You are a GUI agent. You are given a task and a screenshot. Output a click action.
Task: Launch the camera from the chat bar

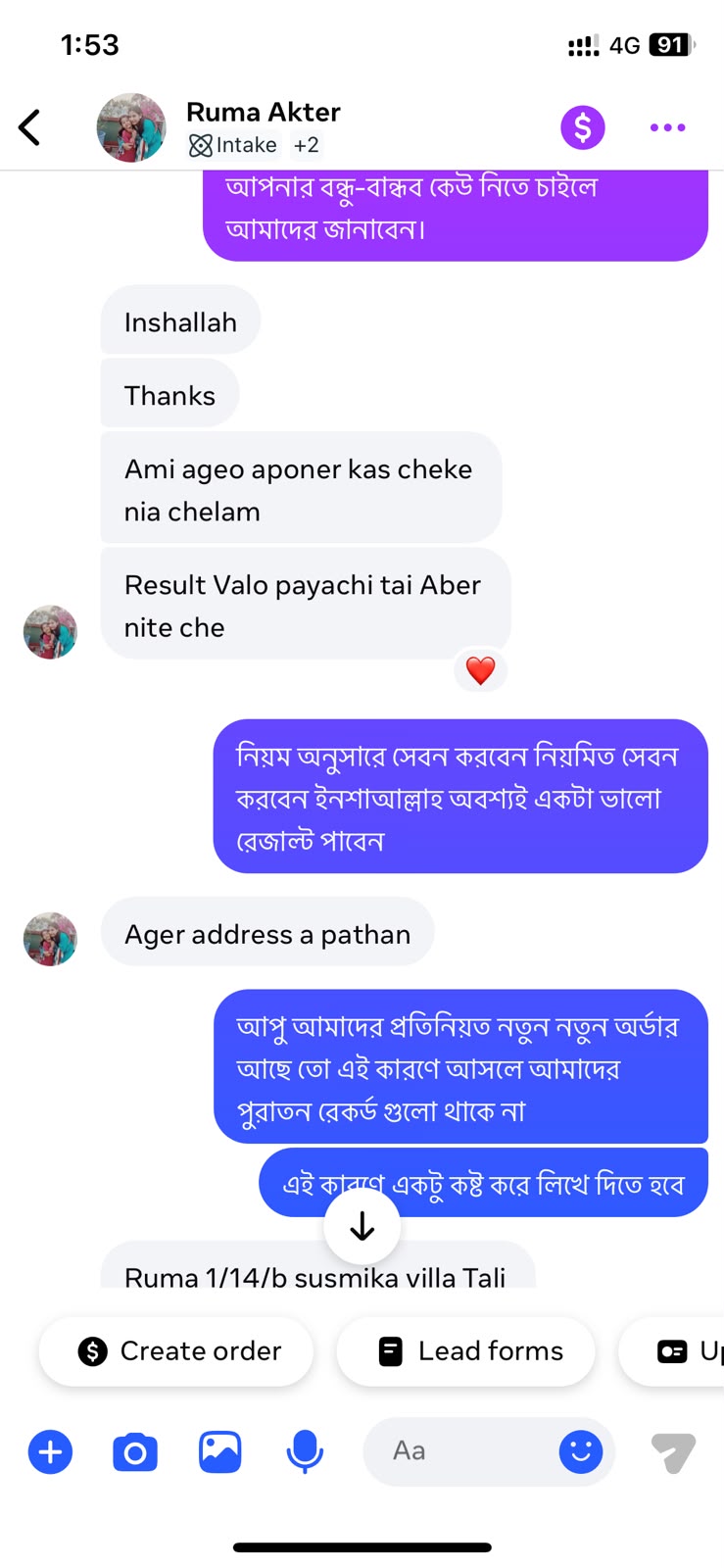(135, 1451)
